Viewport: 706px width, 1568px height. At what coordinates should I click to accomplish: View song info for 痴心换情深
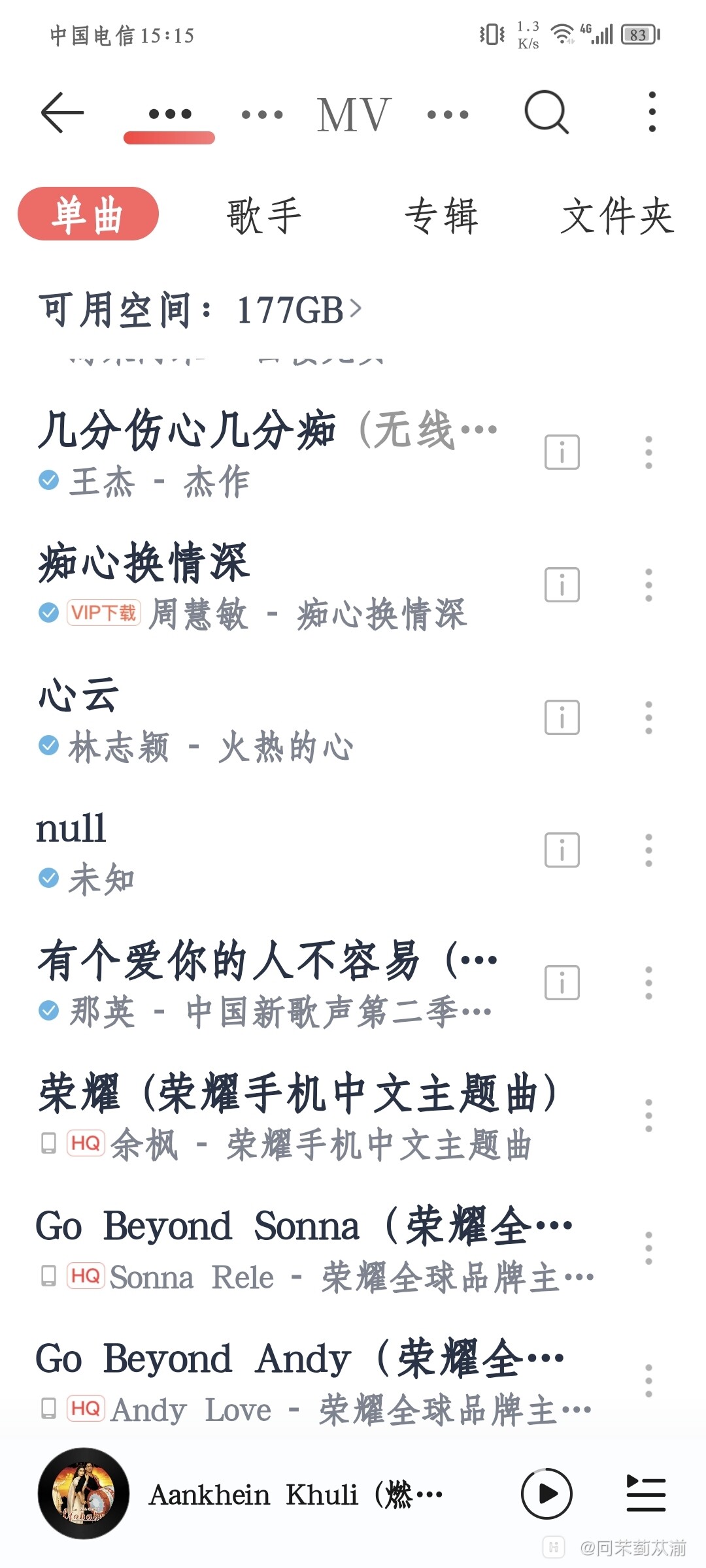(561, 586)
